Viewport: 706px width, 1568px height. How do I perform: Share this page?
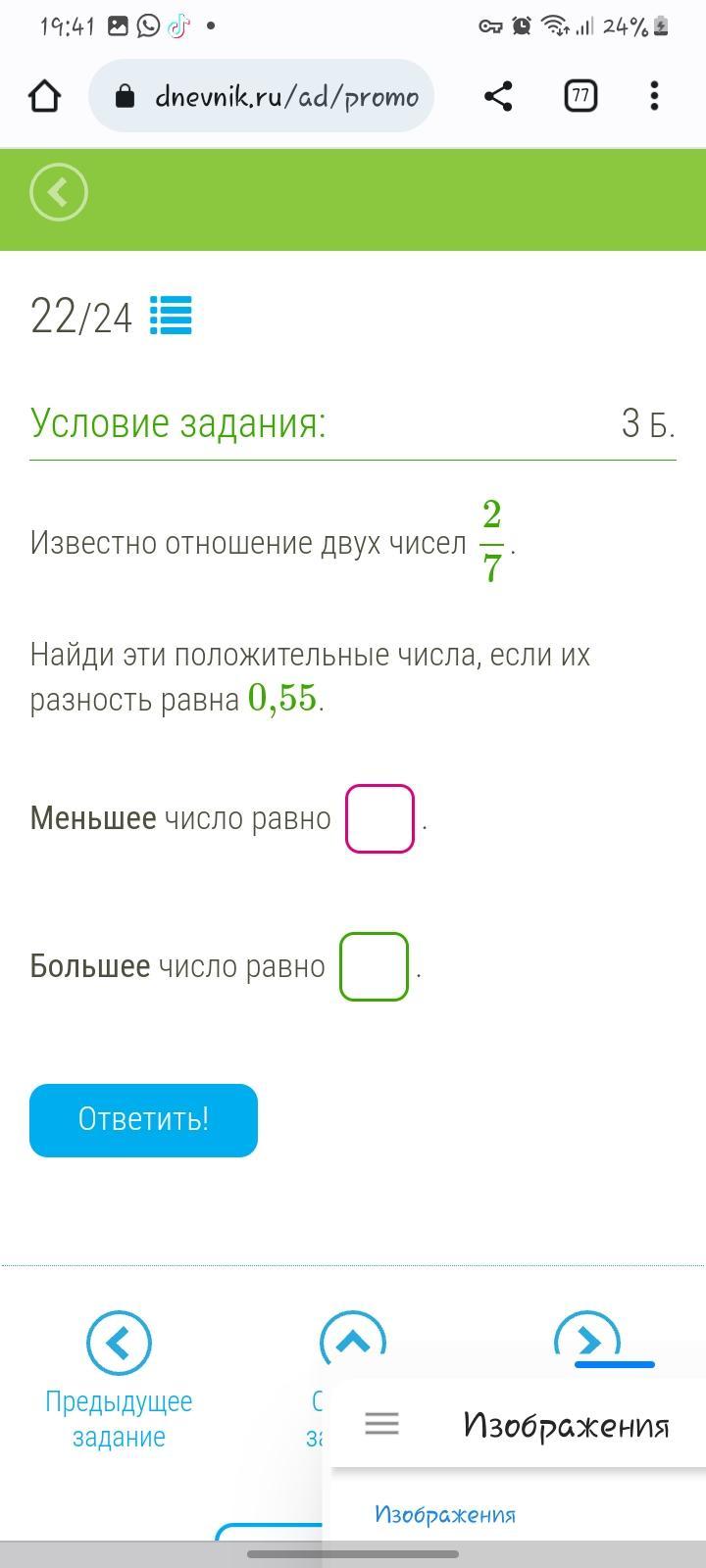pyautogui.click(x=498, y=96)
